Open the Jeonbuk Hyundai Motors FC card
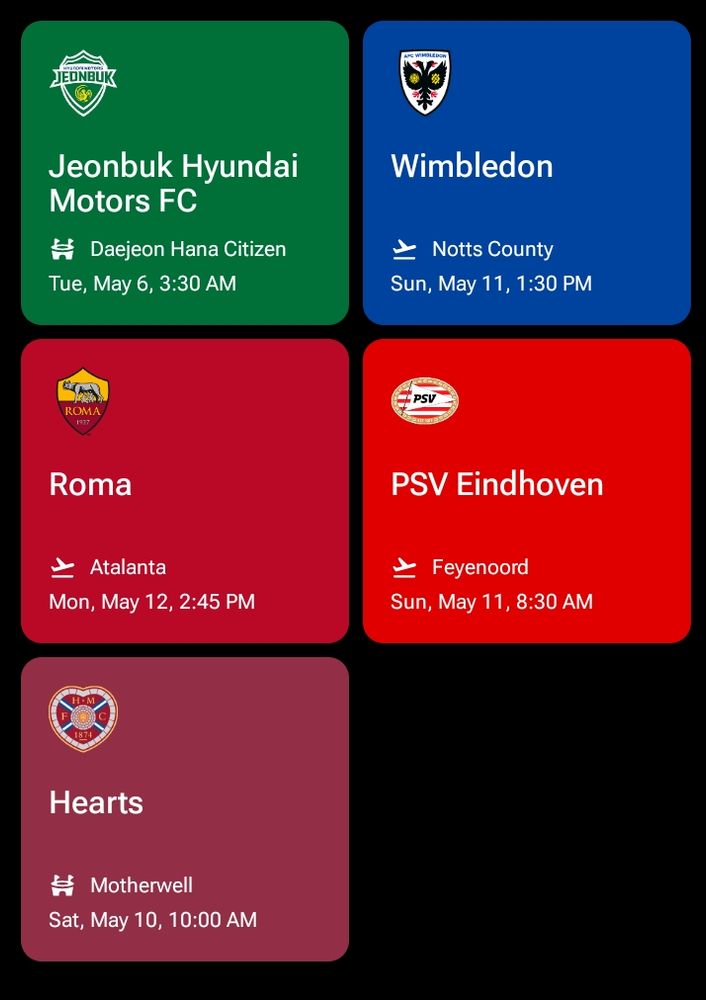Viewport: 706px width, 1000px height. coord(185,173)
